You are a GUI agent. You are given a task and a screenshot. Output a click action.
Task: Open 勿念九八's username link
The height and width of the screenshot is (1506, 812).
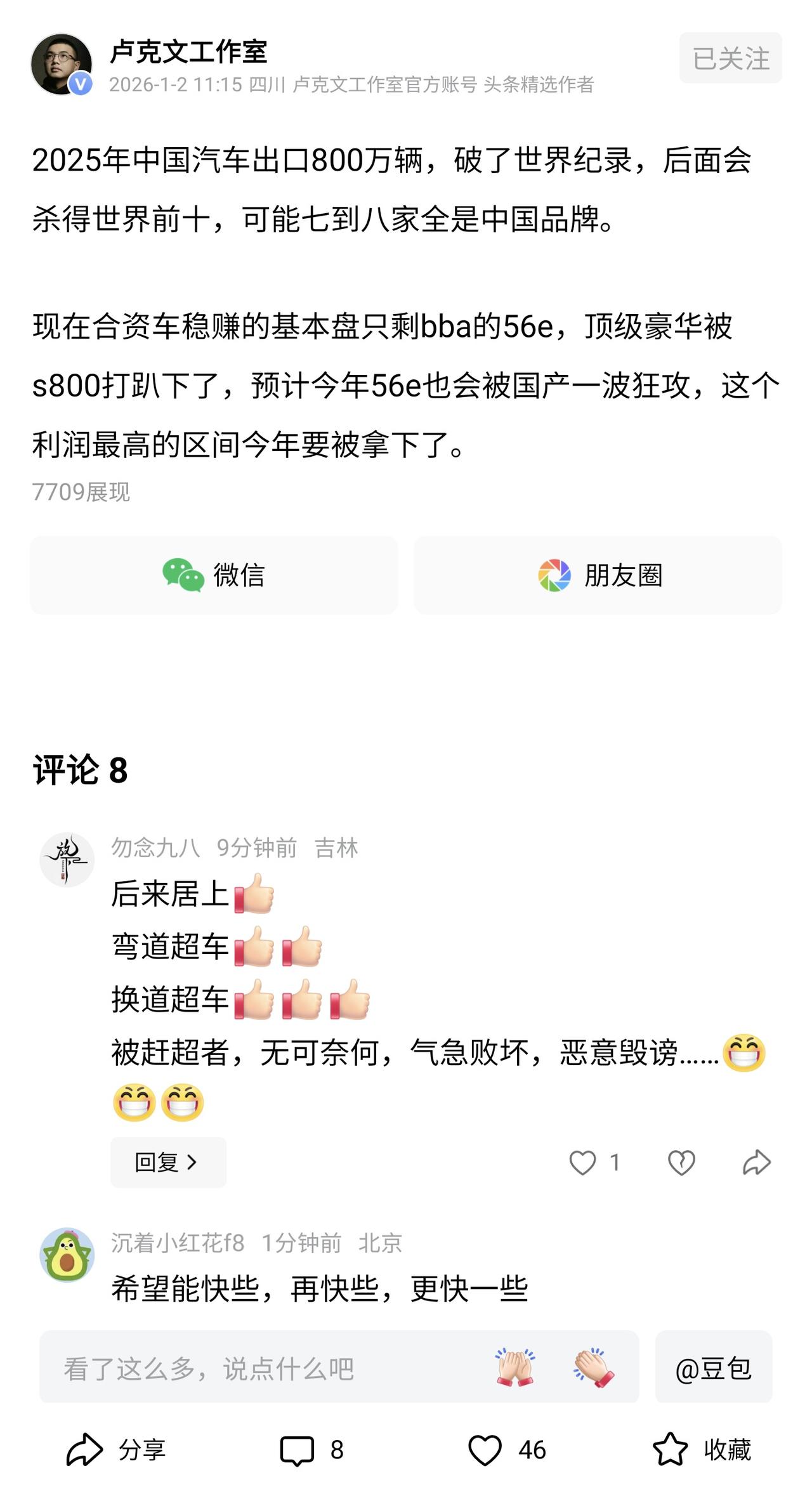tap(155, 849)
